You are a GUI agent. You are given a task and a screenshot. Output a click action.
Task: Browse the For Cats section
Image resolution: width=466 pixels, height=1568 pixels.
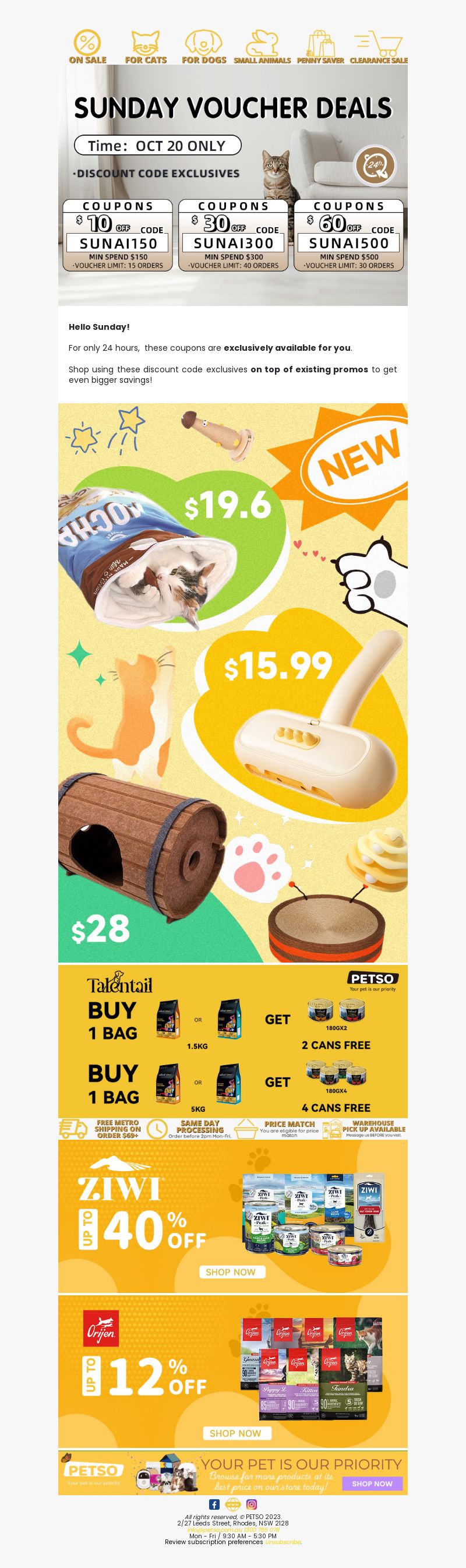[146, 47]
